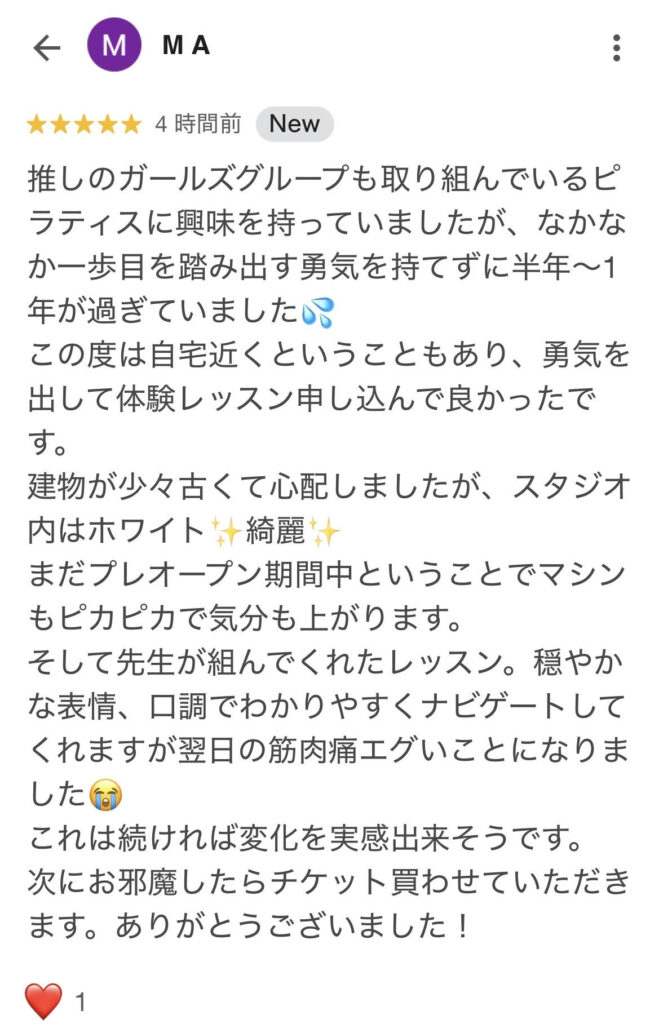The height and width of the screenshot is (1024, 659).
Task: Go back using the back arrow
Action: [x=46, y=47]
